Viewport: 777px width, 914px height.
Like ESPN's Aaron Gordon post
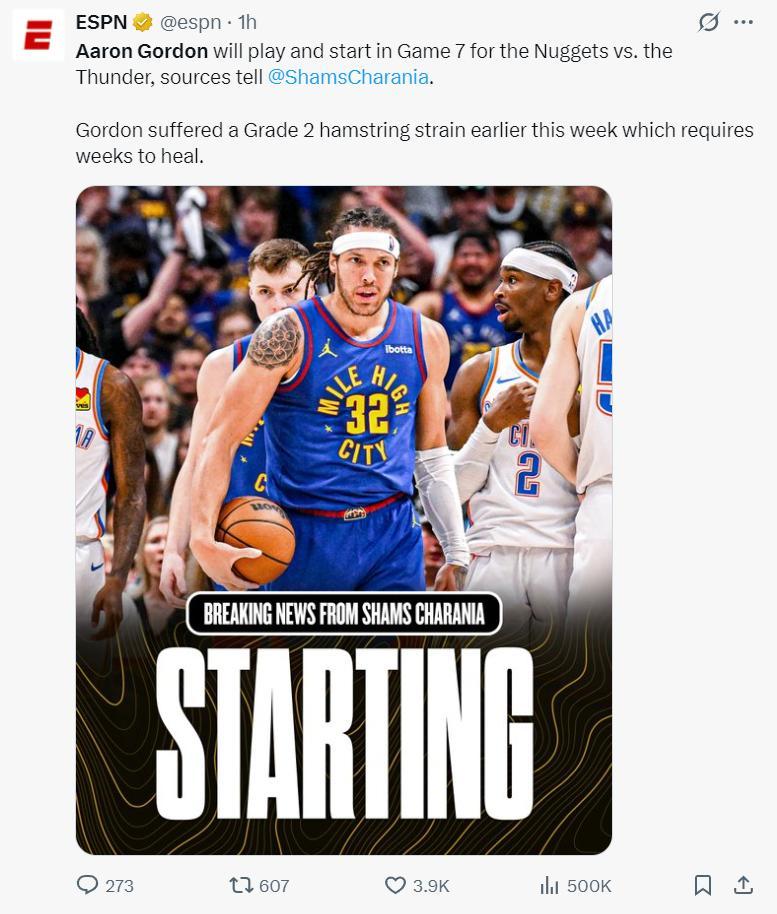pos(396,885)
